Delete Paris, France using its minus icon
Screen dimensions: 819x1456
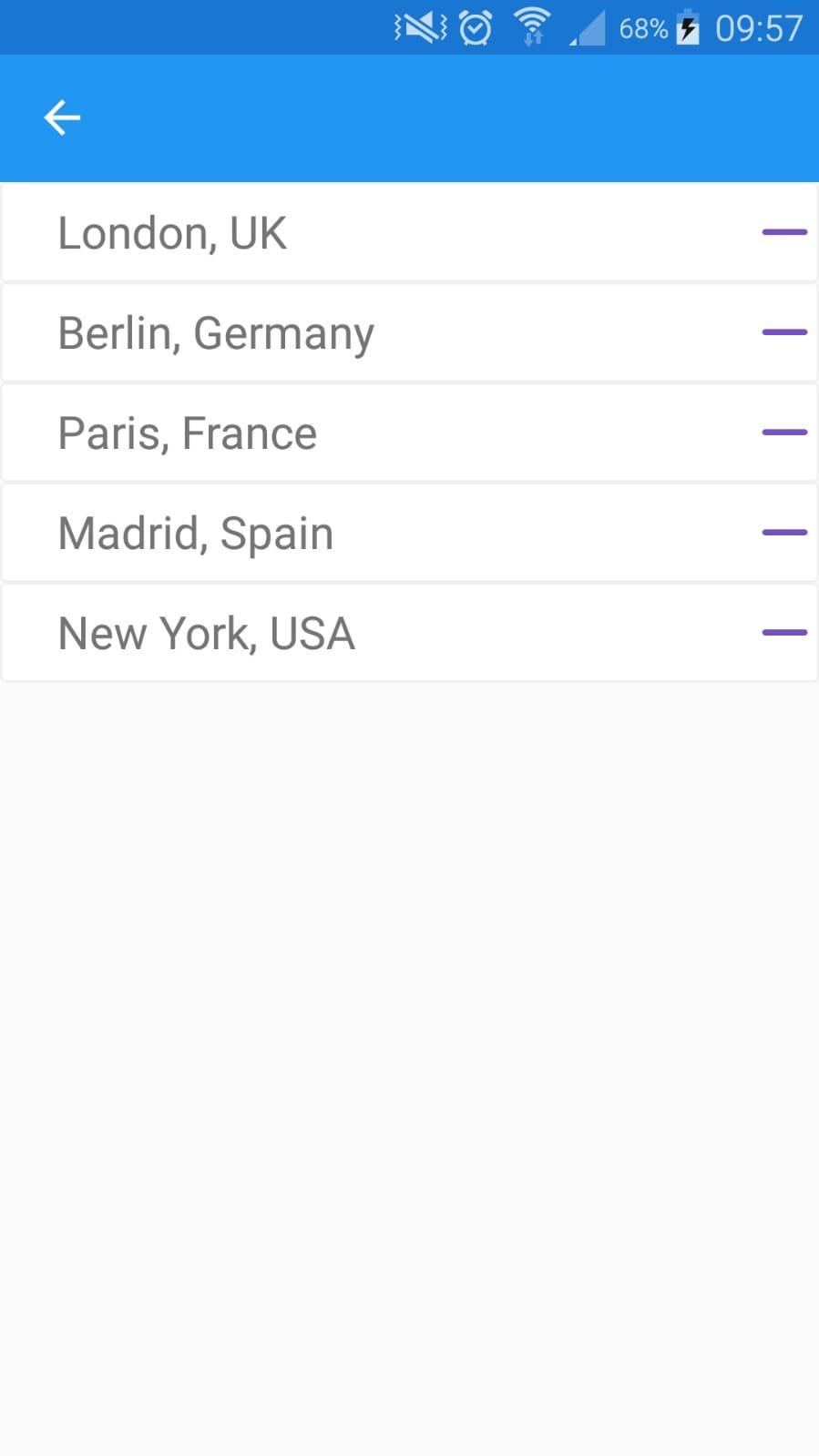pyautogui.click(x=784, y=433)
